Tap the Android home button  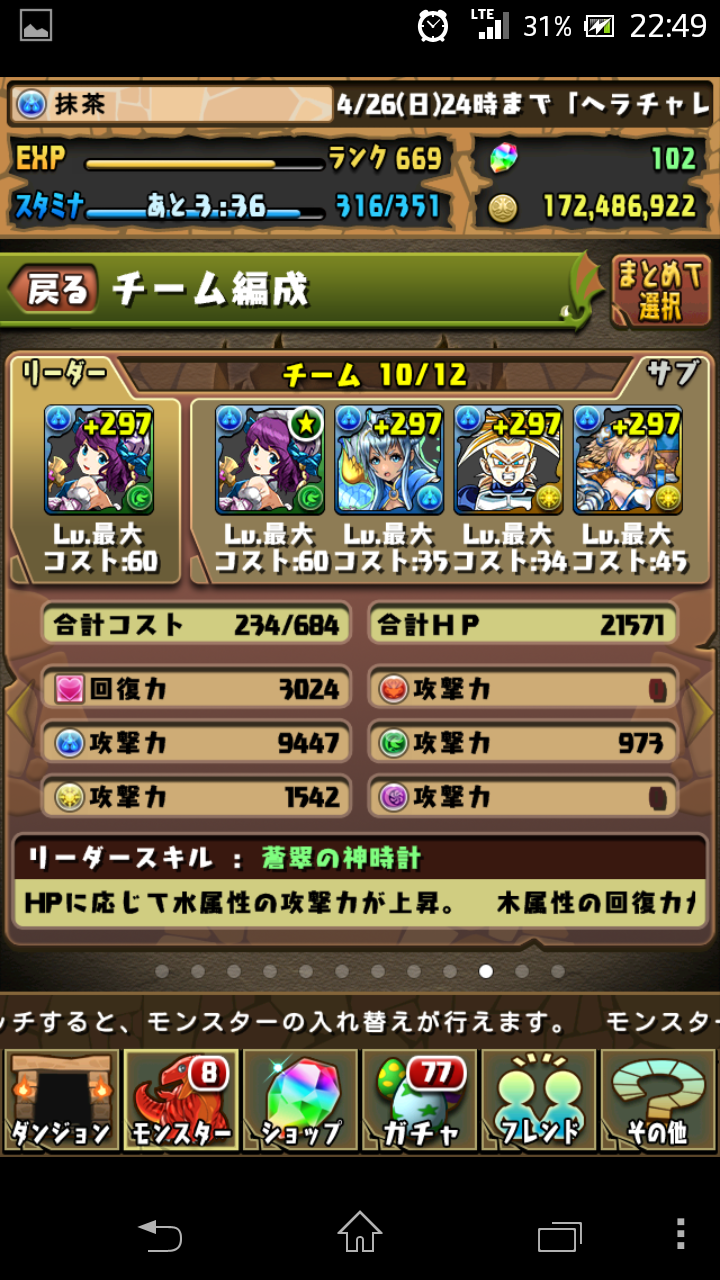360,1231
